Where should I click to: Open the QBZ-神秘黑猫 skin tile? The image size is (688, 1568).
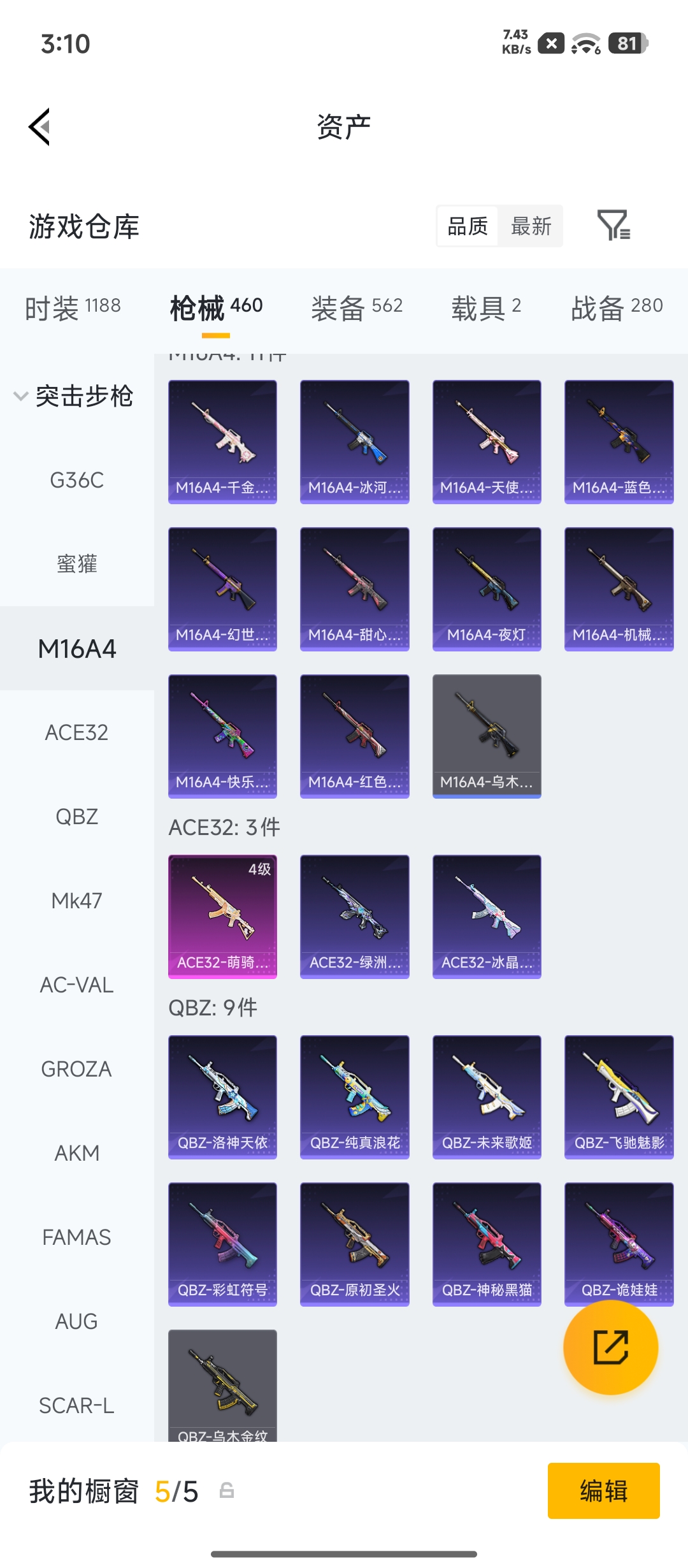point(487,1244)
